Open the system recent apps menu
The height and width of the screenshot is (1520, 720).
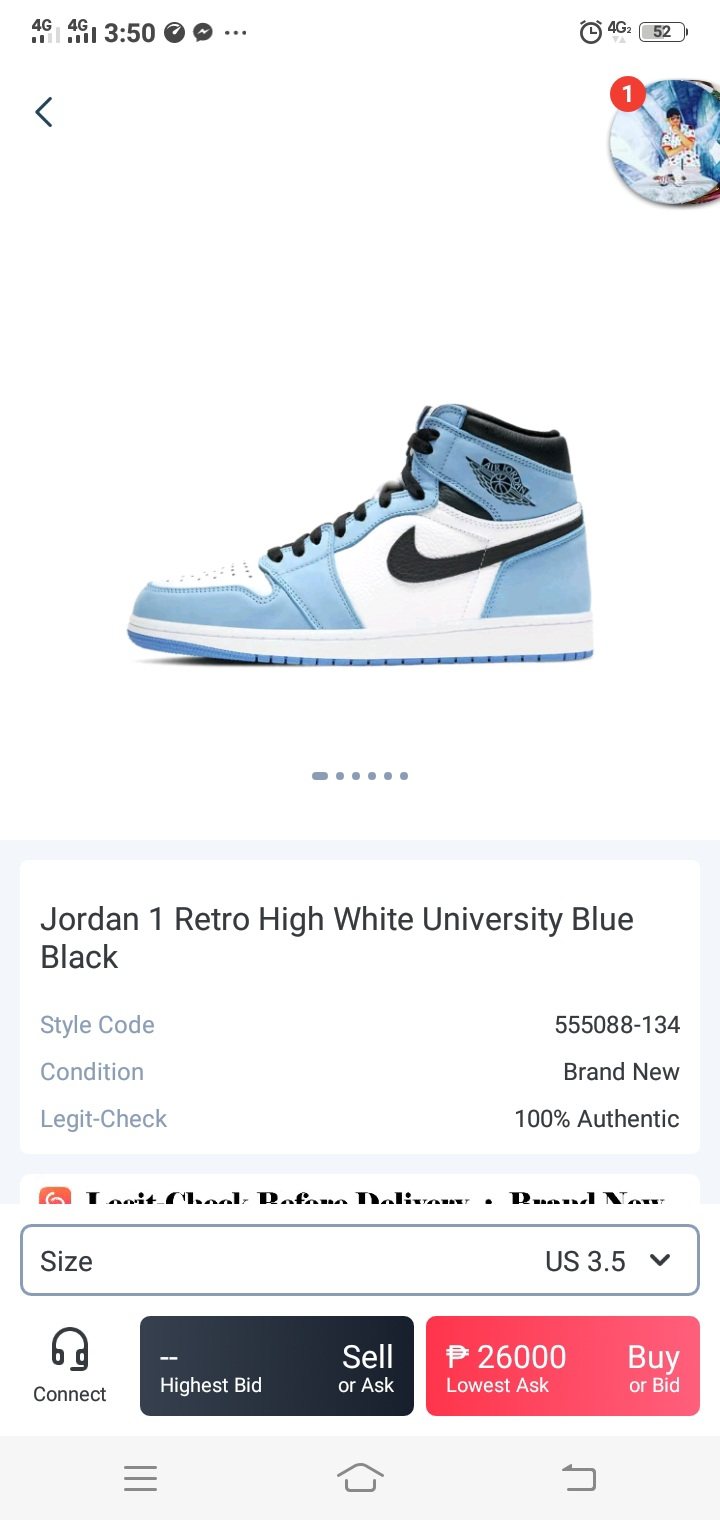(x=140, y=1478)
